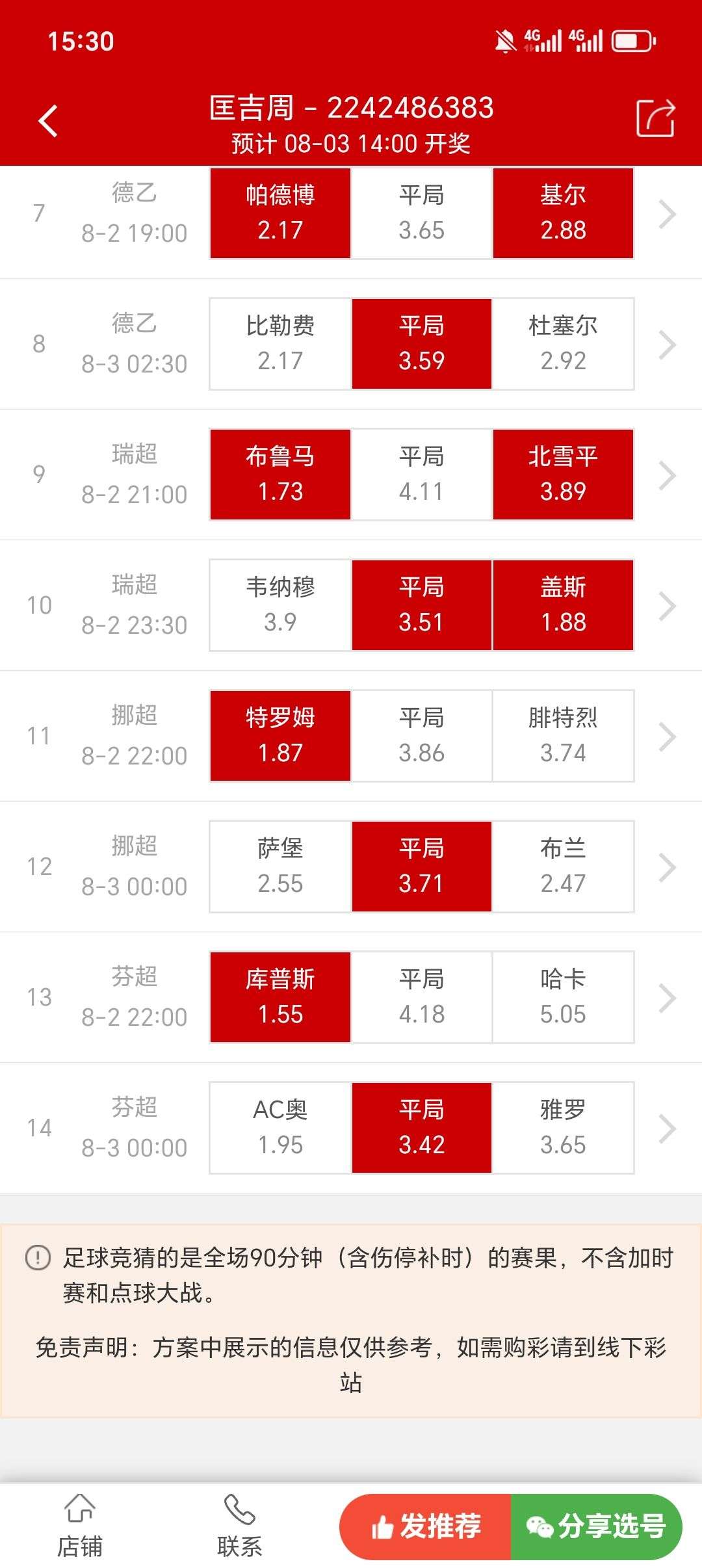Viewport: 702px width, 1568px height.
Task: Select 杜塞尔 at odds 2.92
Action: click(x=563, y=344)
